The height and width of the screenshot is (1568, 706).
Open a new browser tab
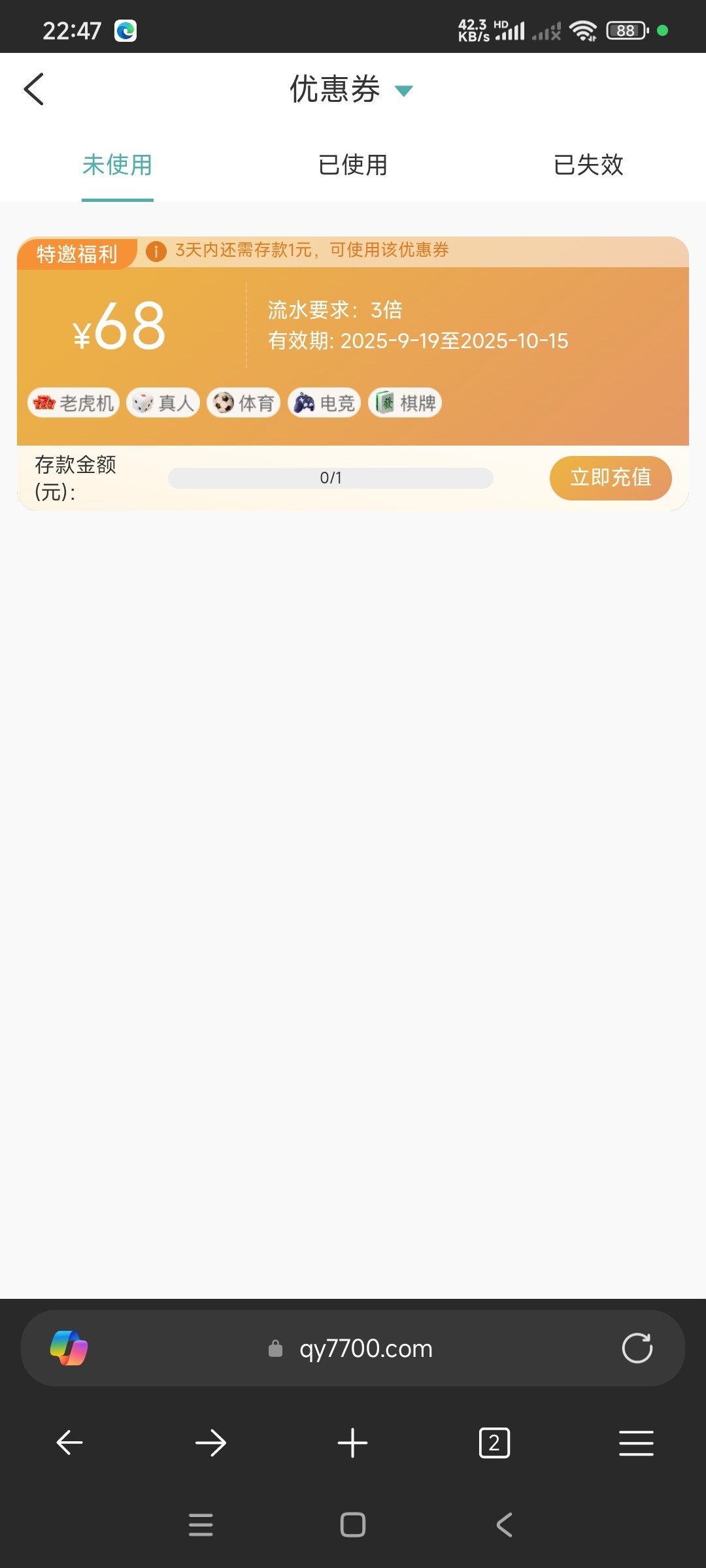tap(352, 1443)
